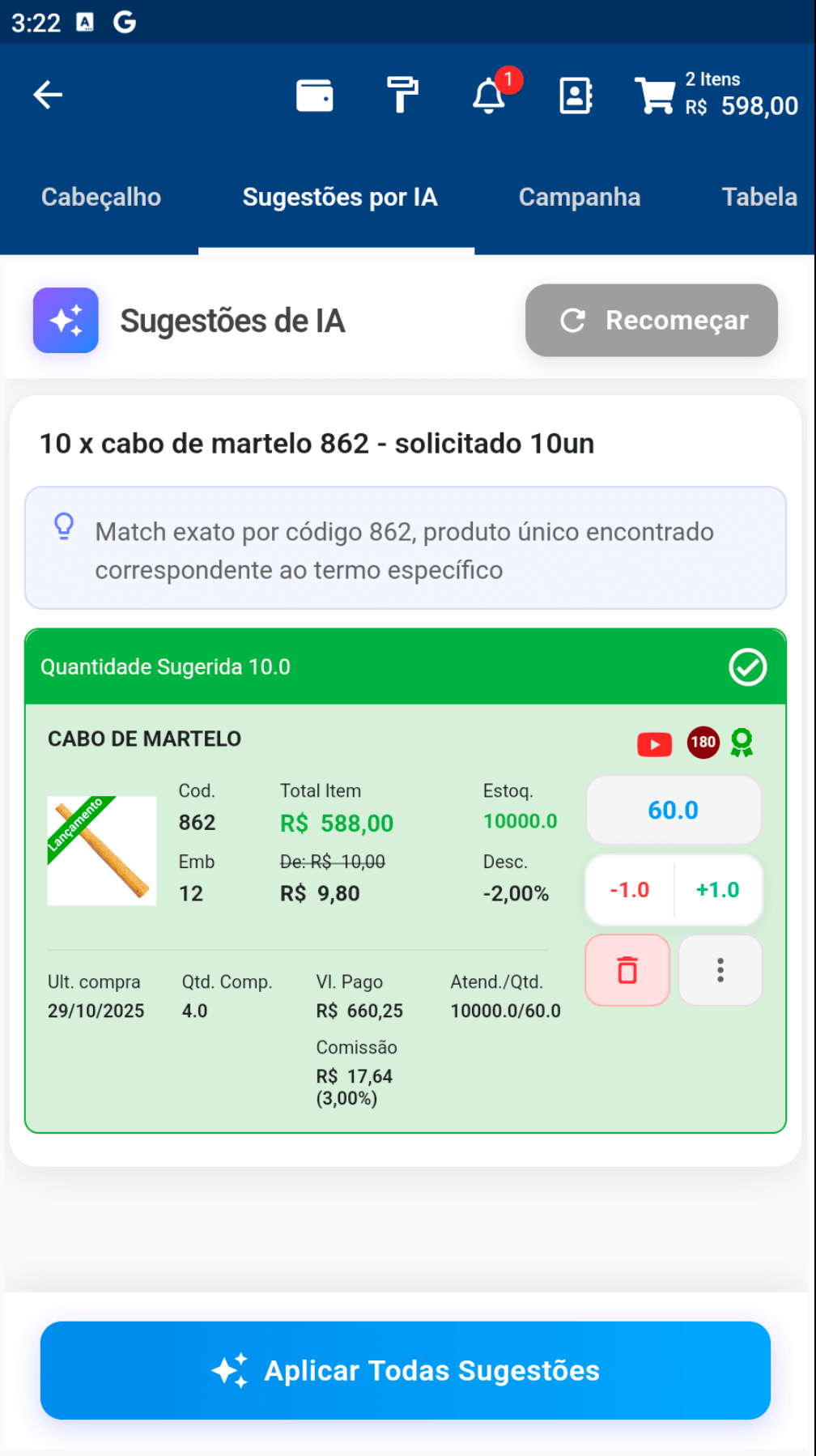Open the wallet icon in the header
This screenshot has width=816, height=1456.
[x=316, y=95]
